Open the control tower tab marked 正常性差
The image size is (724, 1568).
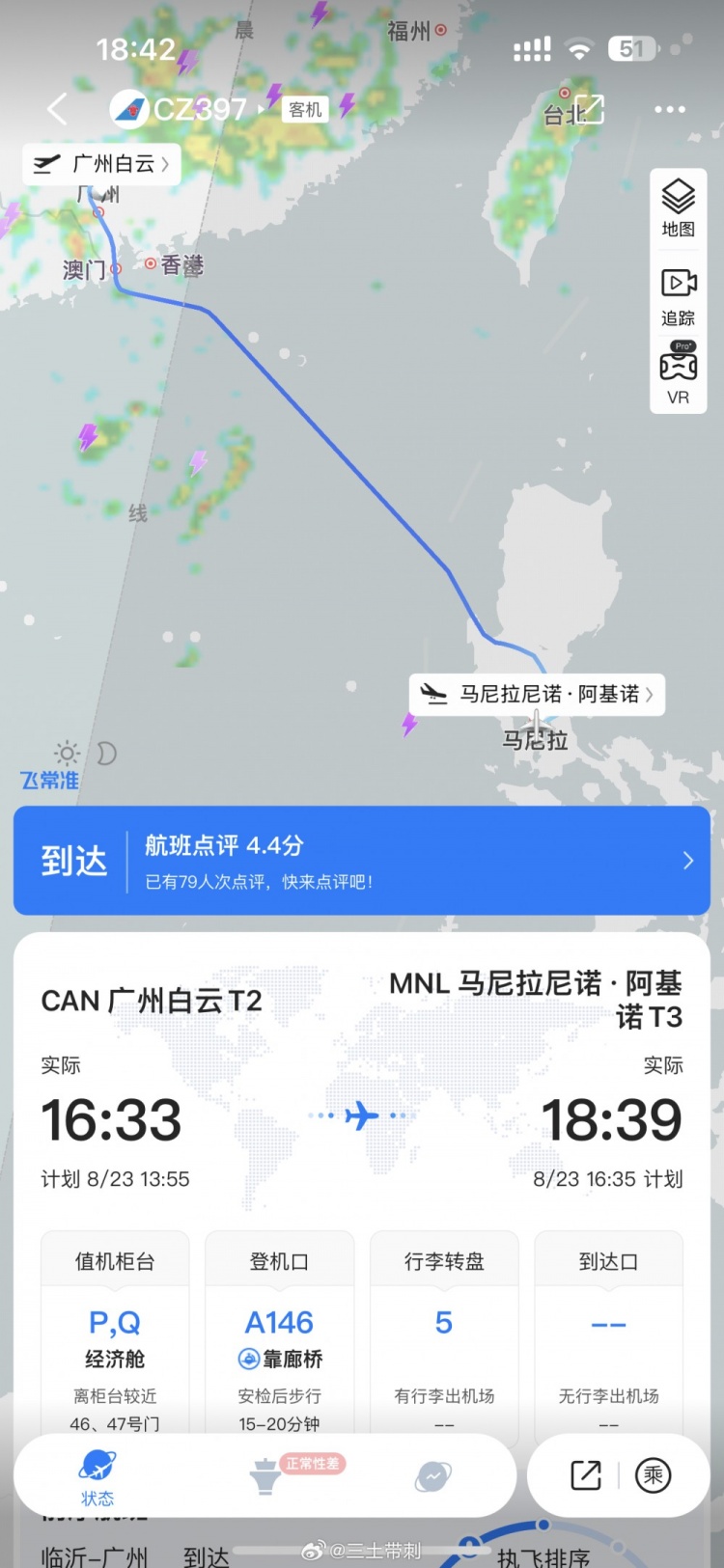[x=266, y=1476]
